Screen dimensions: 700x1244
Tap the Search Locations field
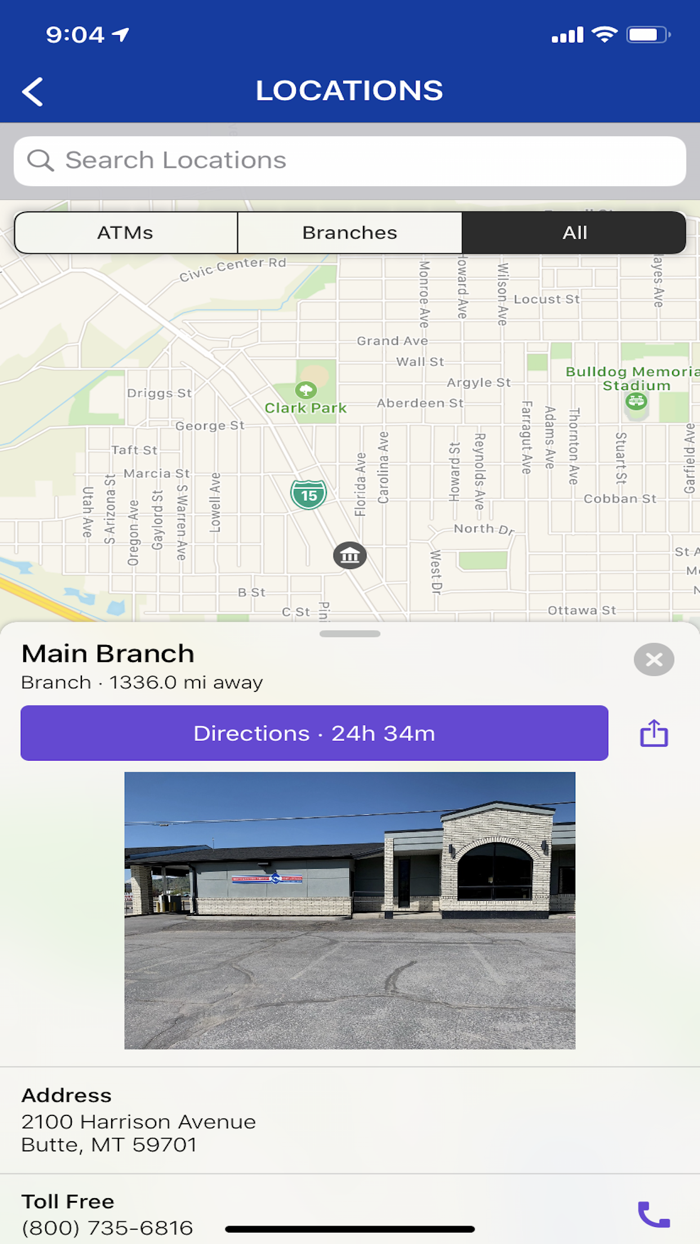pos(350,161)
